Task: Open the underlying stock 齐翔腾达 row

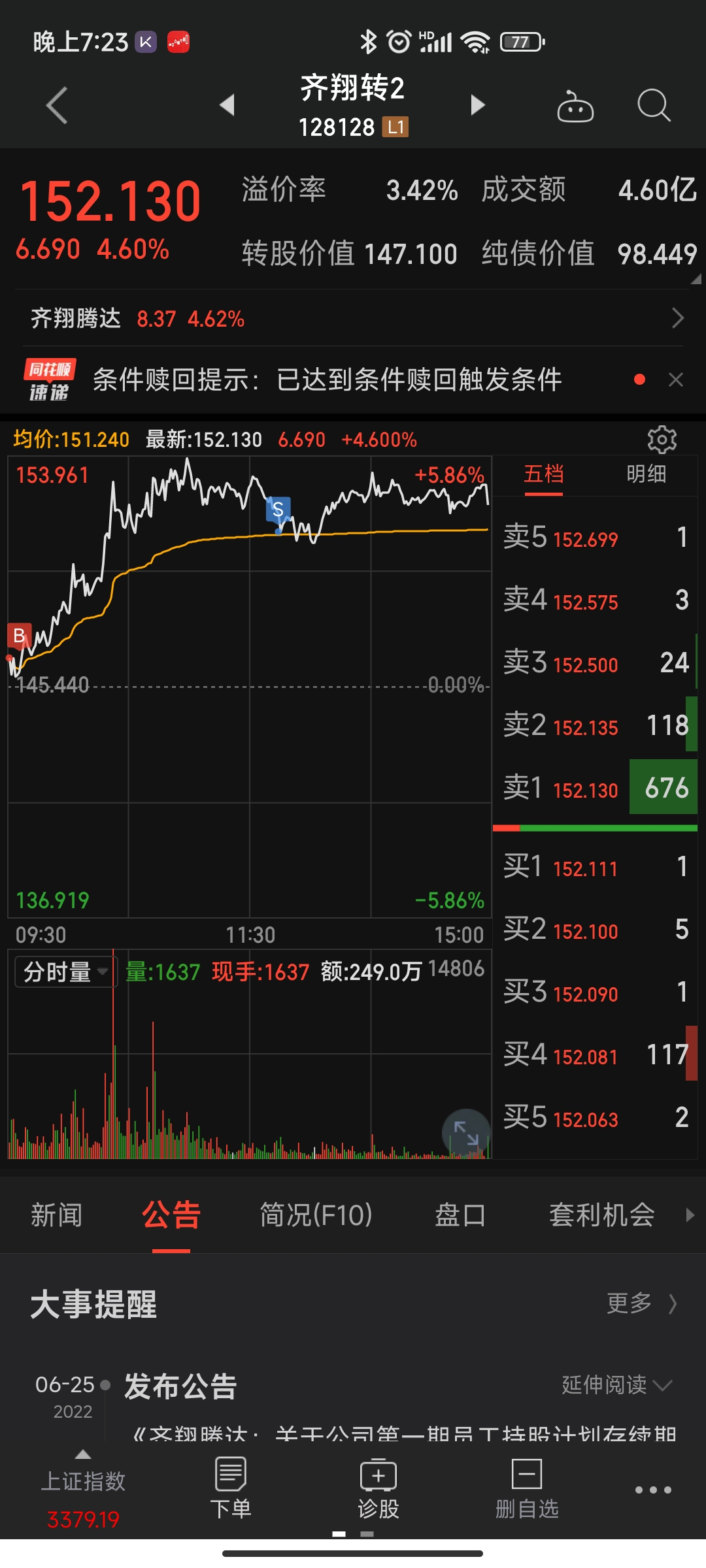Action: pos(353,319)
